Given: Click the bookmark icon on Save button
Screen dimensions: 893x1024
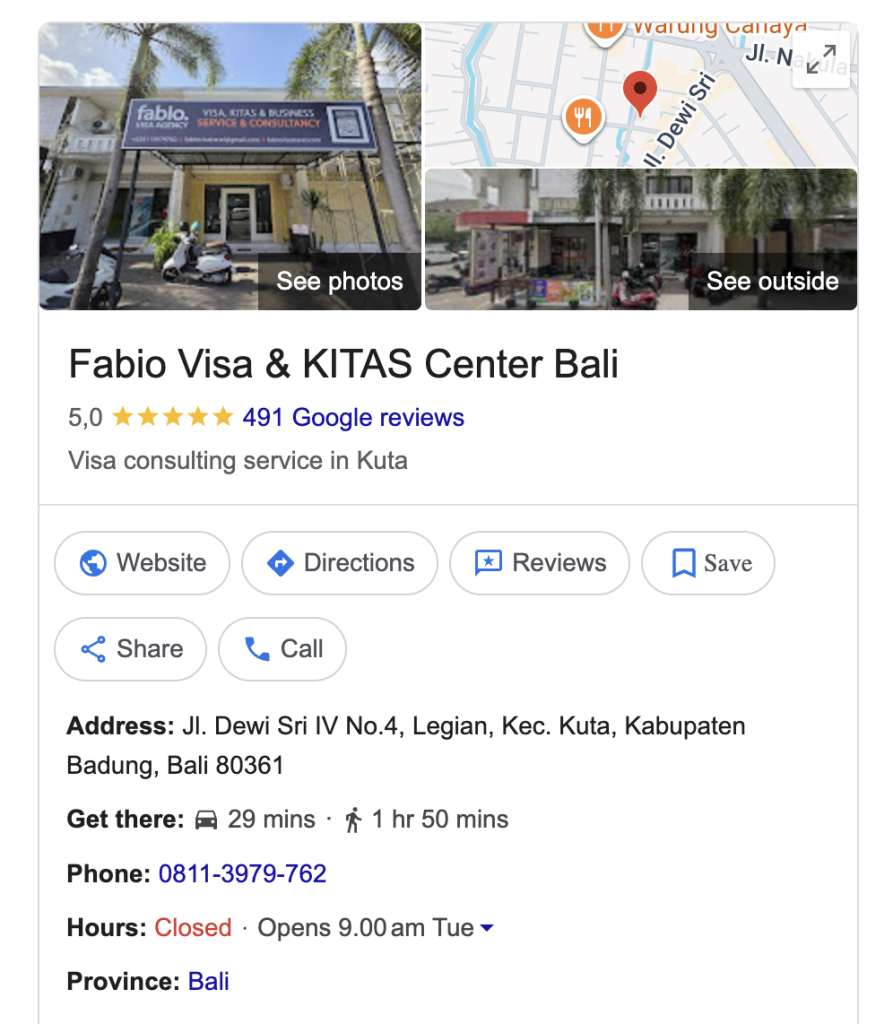Looking at the screenshot, I should (684, 563).
